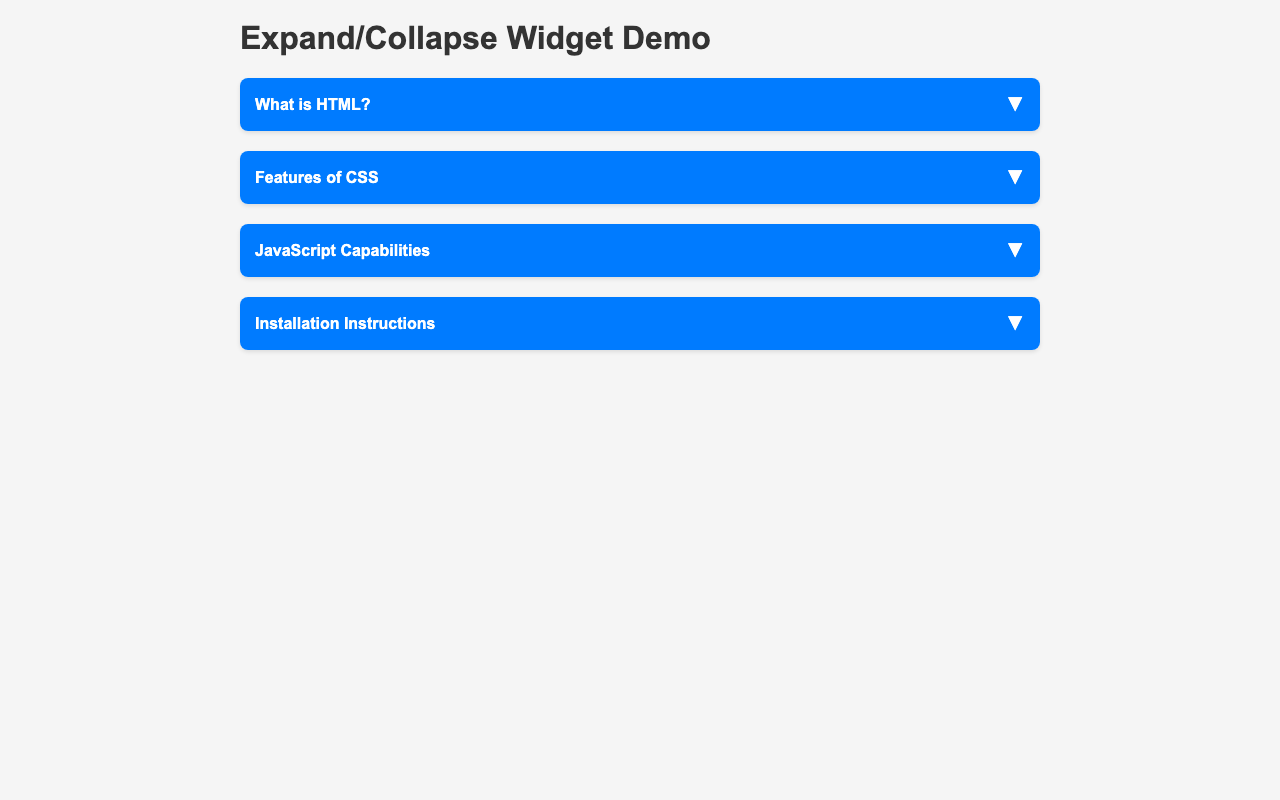The image size is (1280, 800).
Task: Expand JavaScript Capabilities
Action: pos(639,250)
